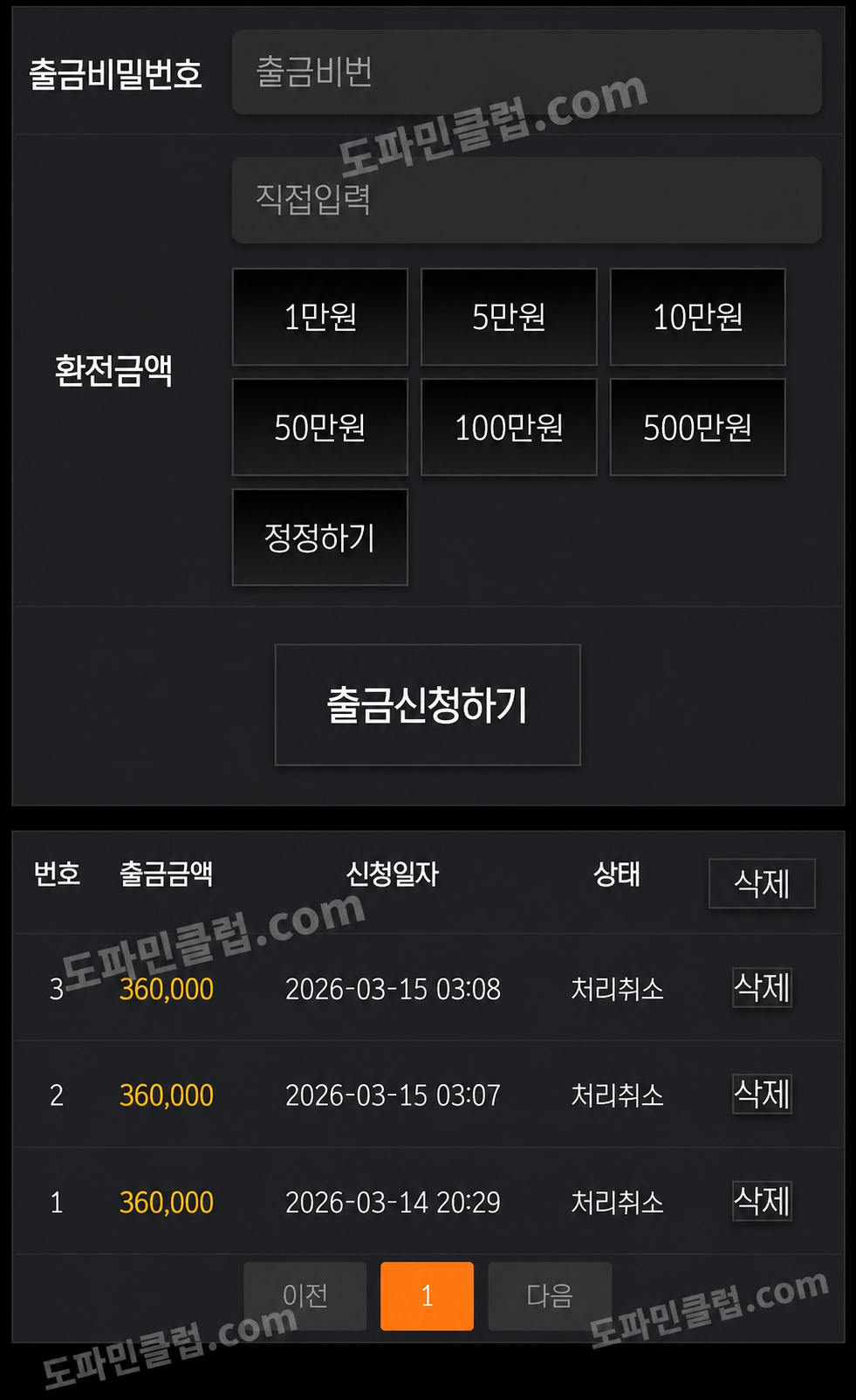Screen dimensions: 856x1400
Task: Submit withdrawal with 출금신청하기
Action: pos(428,705)
